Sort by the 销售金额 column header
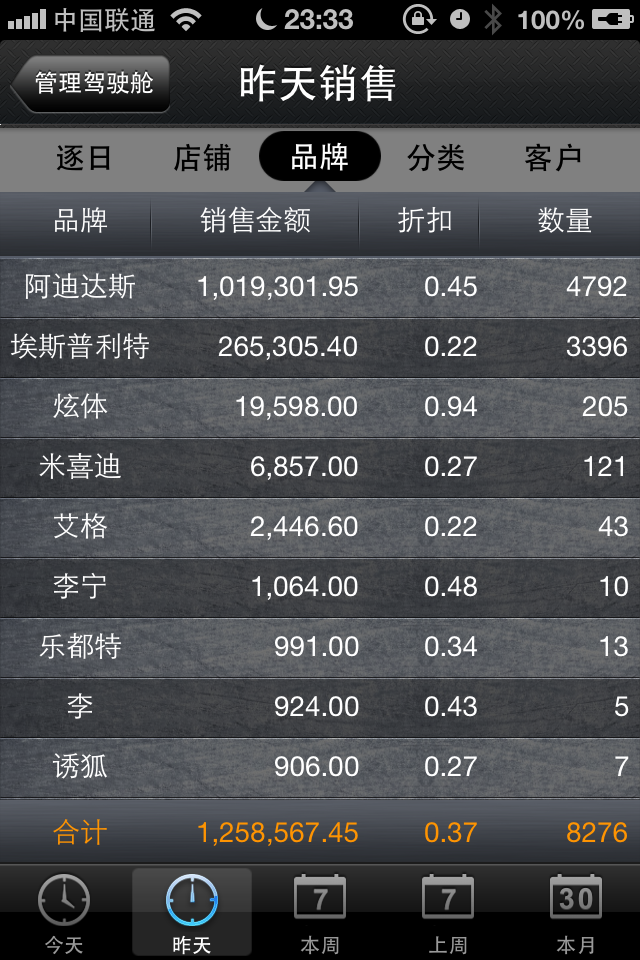The width and height of the screenshot is (640, 960). [x=255, y=221]
